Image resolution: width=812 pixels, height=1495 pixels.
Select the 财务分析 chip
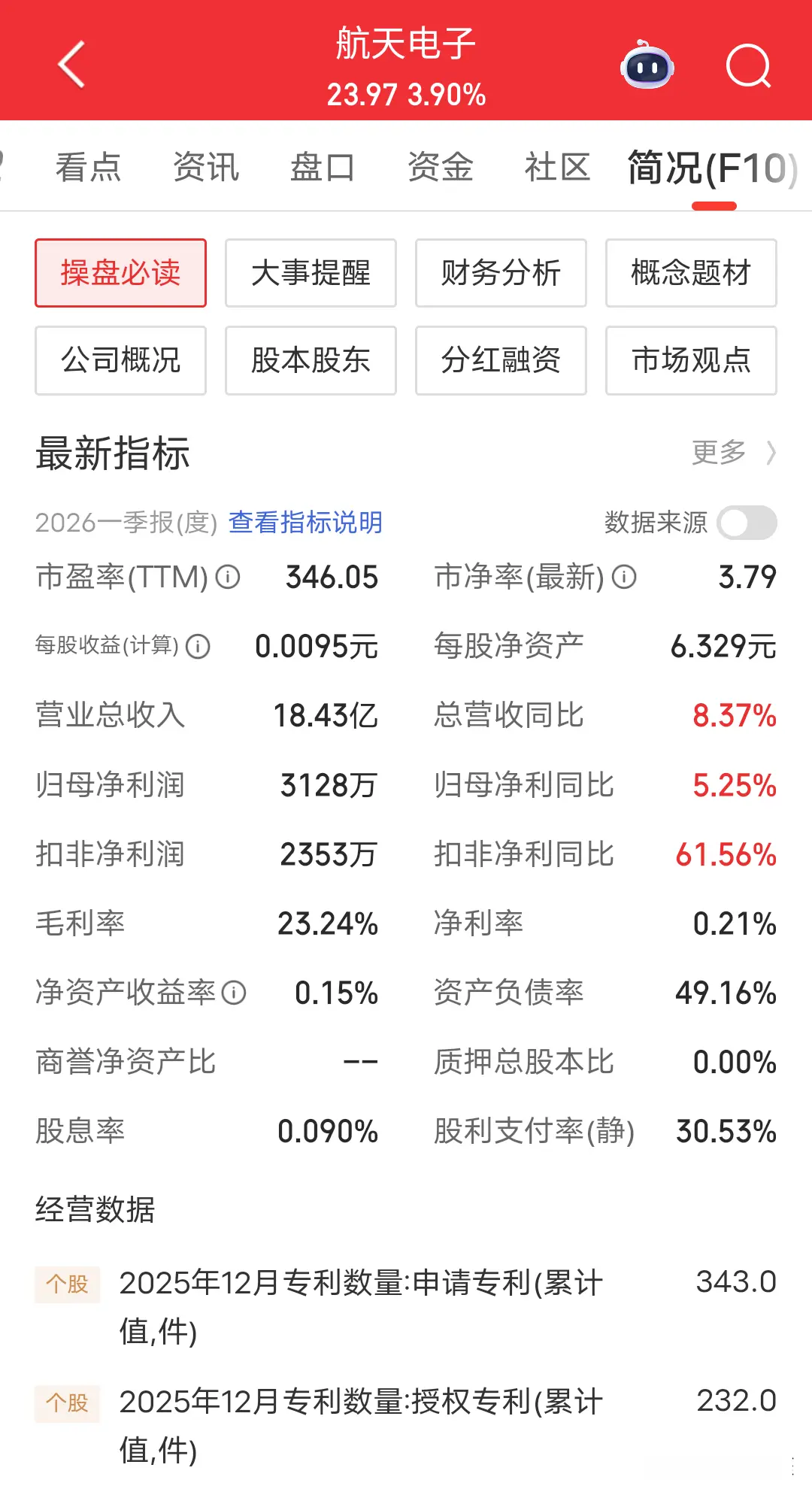pyautogui.click(x=501, y=273)
